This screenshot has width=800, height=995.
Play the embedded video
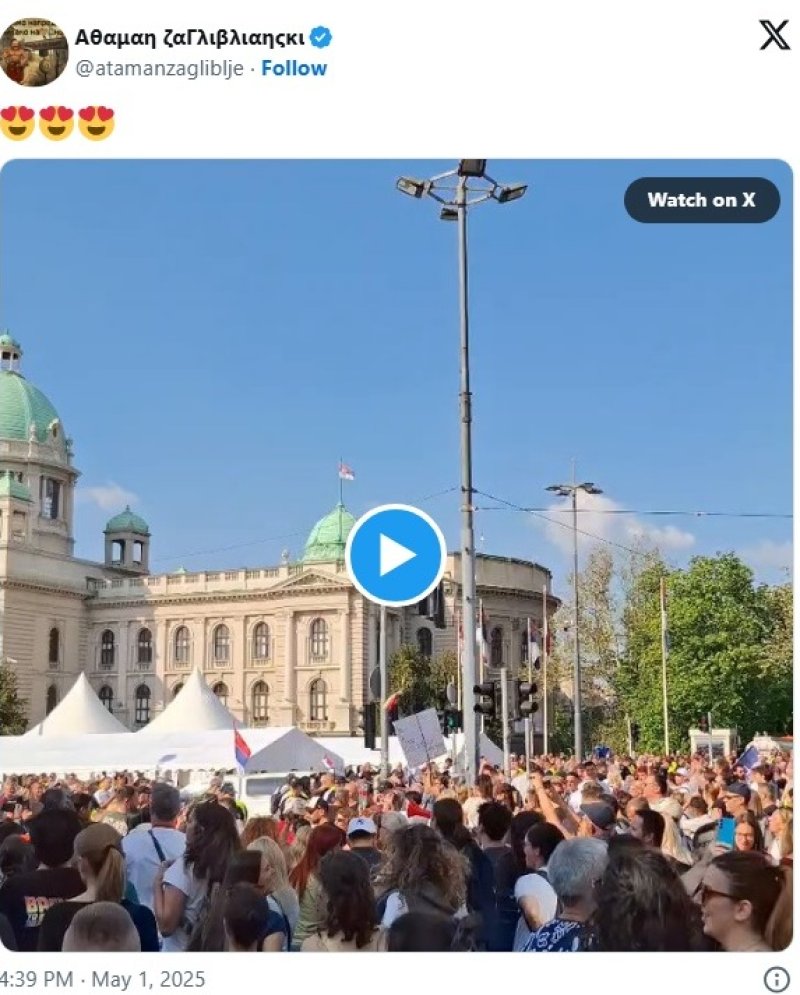[x=396, y=555]
